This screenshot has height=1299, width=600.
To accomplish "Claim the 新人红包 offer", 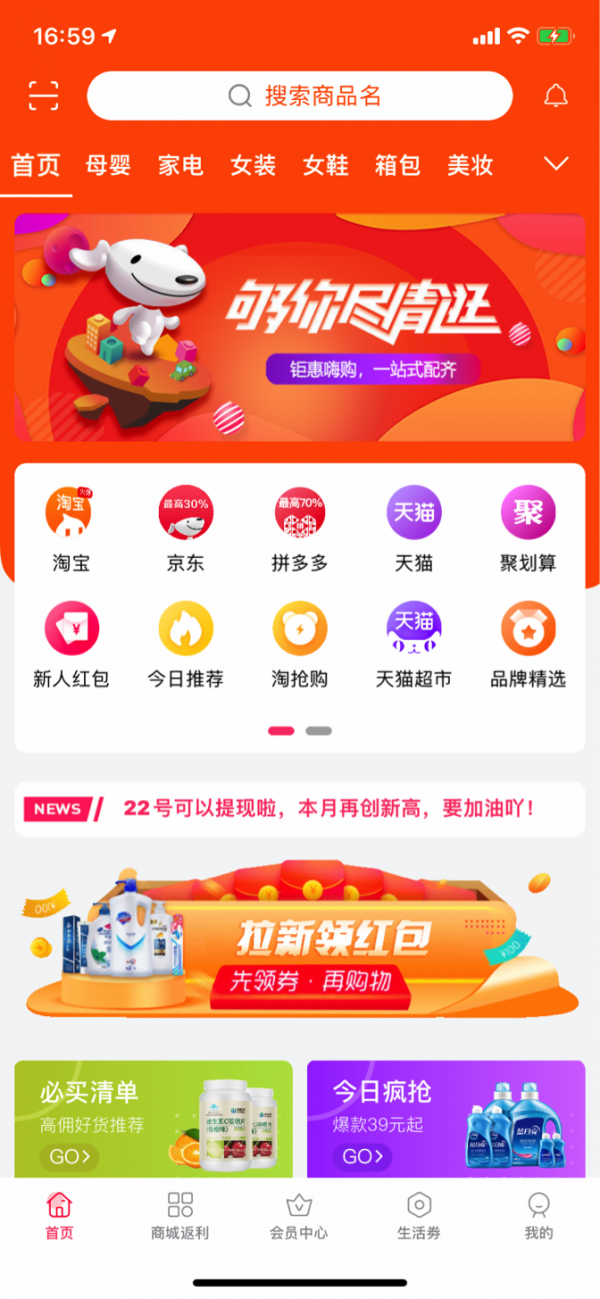I will click(71, 644).
